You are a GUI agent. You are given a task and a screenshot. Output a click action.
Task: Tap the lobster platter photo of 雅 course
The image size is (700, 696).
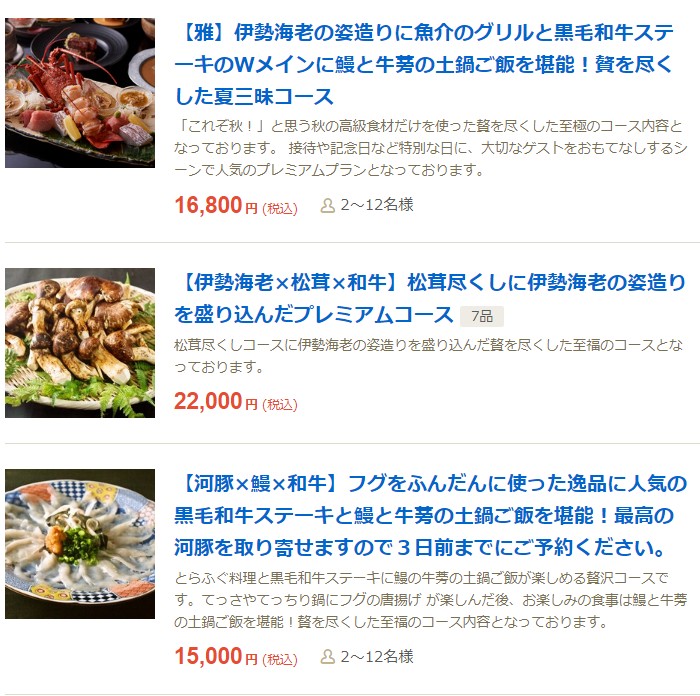[80, 93]
